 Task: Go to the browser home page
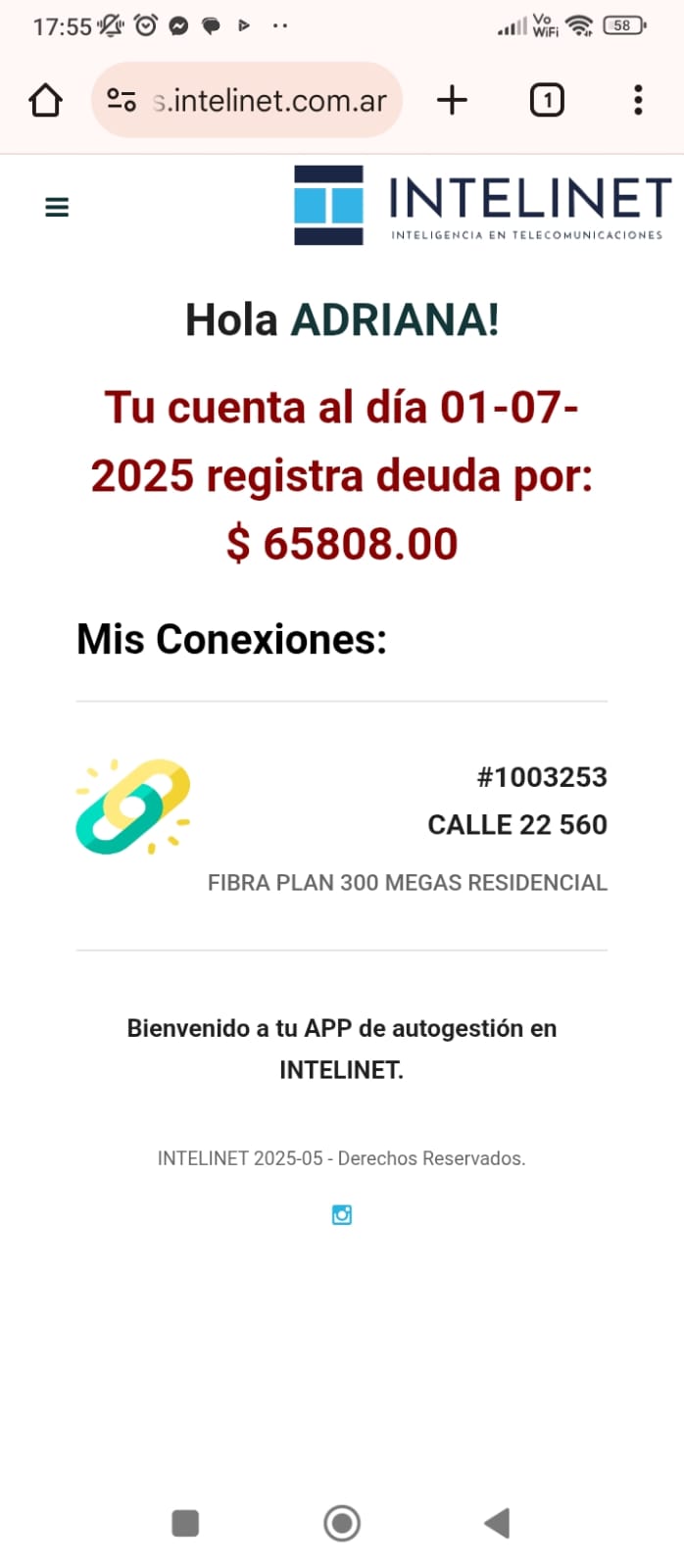(x=45, y=100)
